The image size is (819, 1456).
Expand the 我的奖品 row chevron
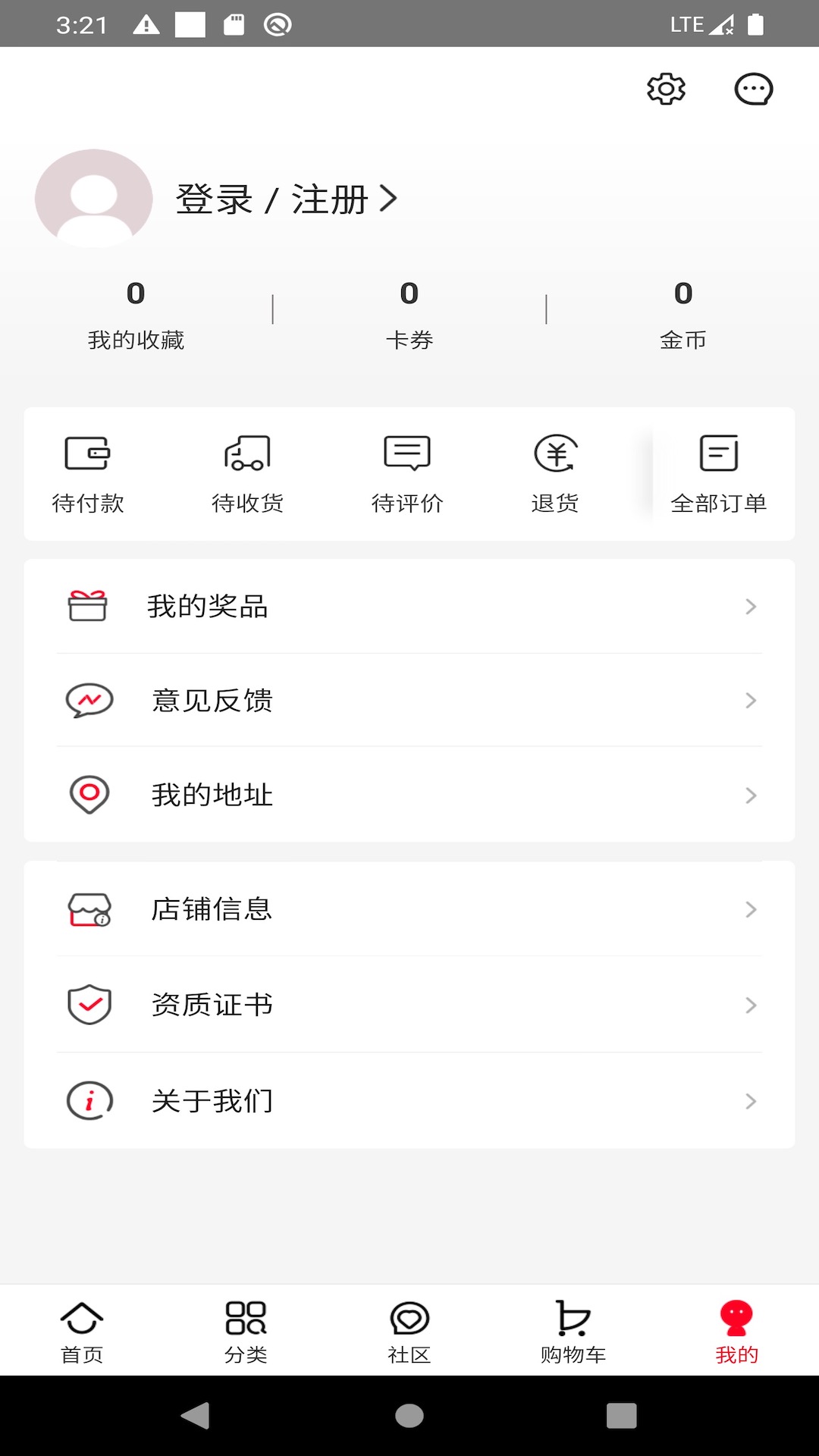751,606
